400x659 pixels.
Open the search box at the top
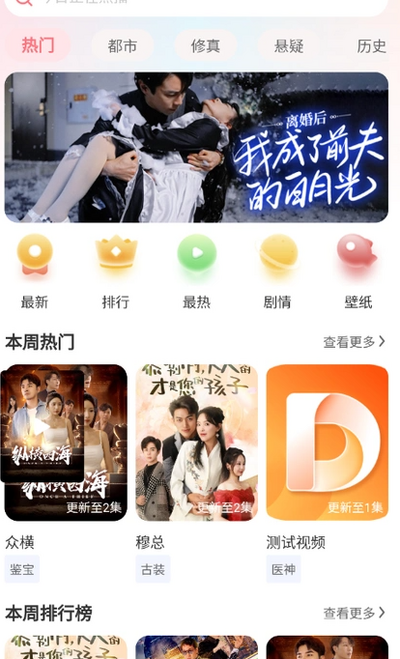(x=196, y=6)
